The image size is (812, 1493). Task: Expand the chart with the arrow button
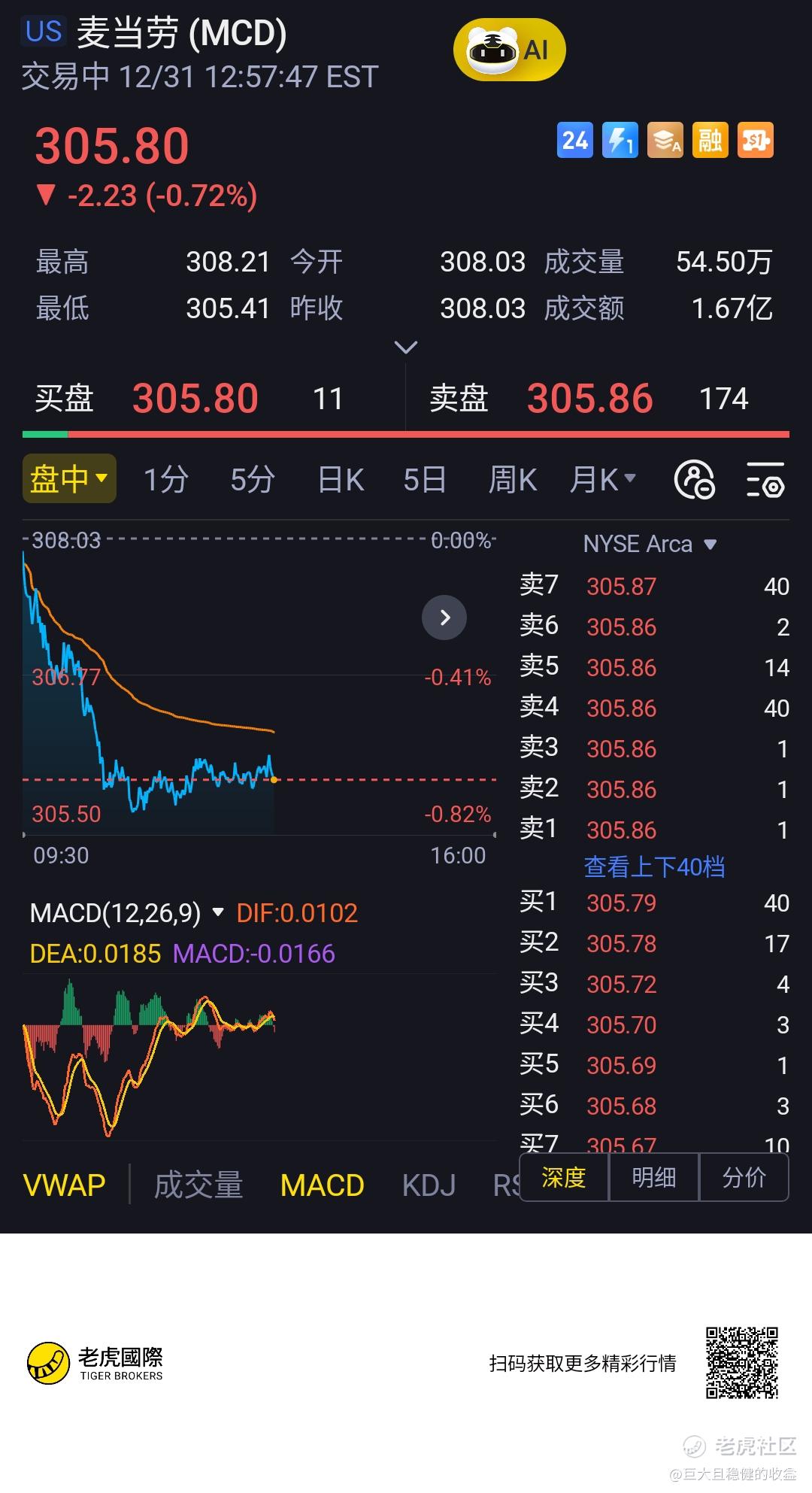(x=444, y=618)
